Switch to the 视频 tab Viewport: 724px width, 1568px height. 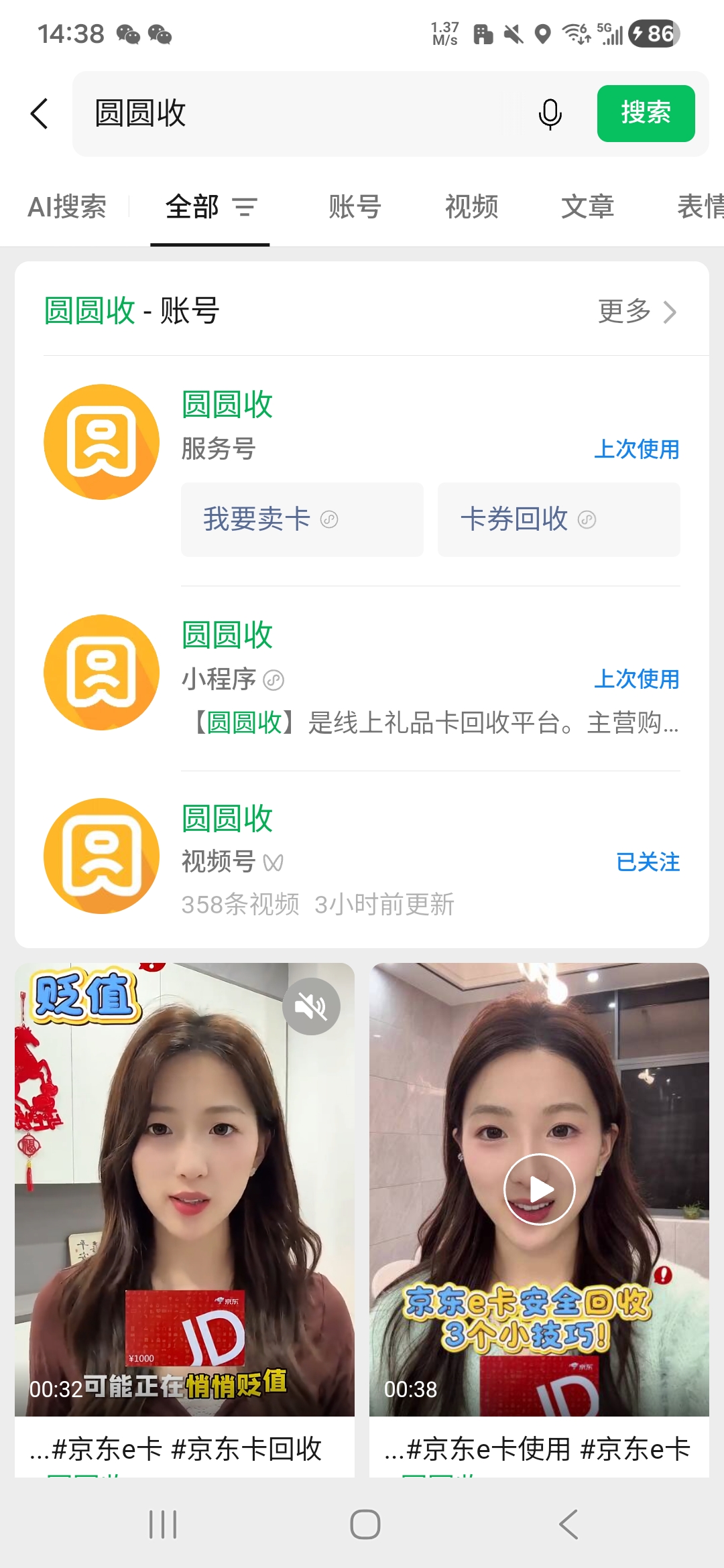(x=471, y=207)
